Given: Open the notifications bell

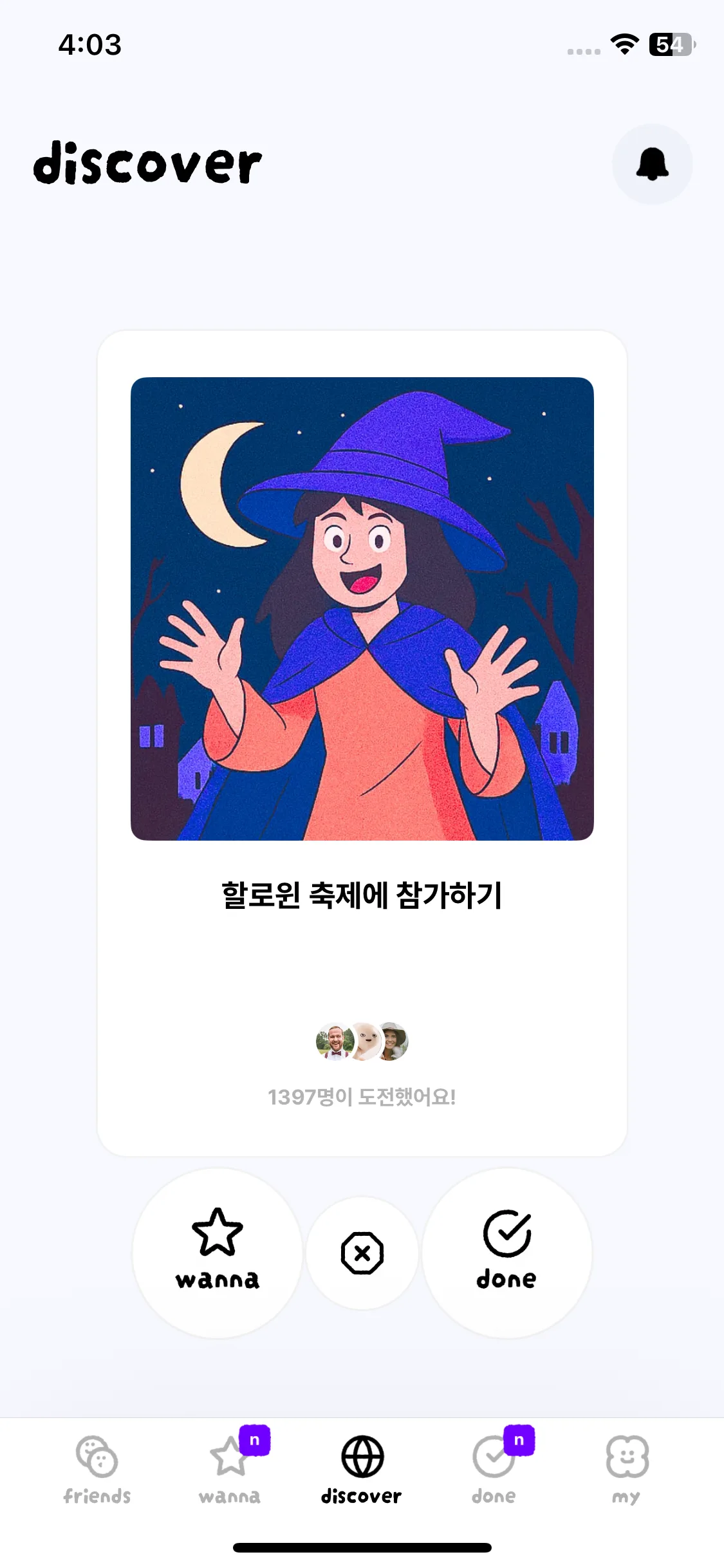Looking at the screenshot, I should (x=652, y=164).
